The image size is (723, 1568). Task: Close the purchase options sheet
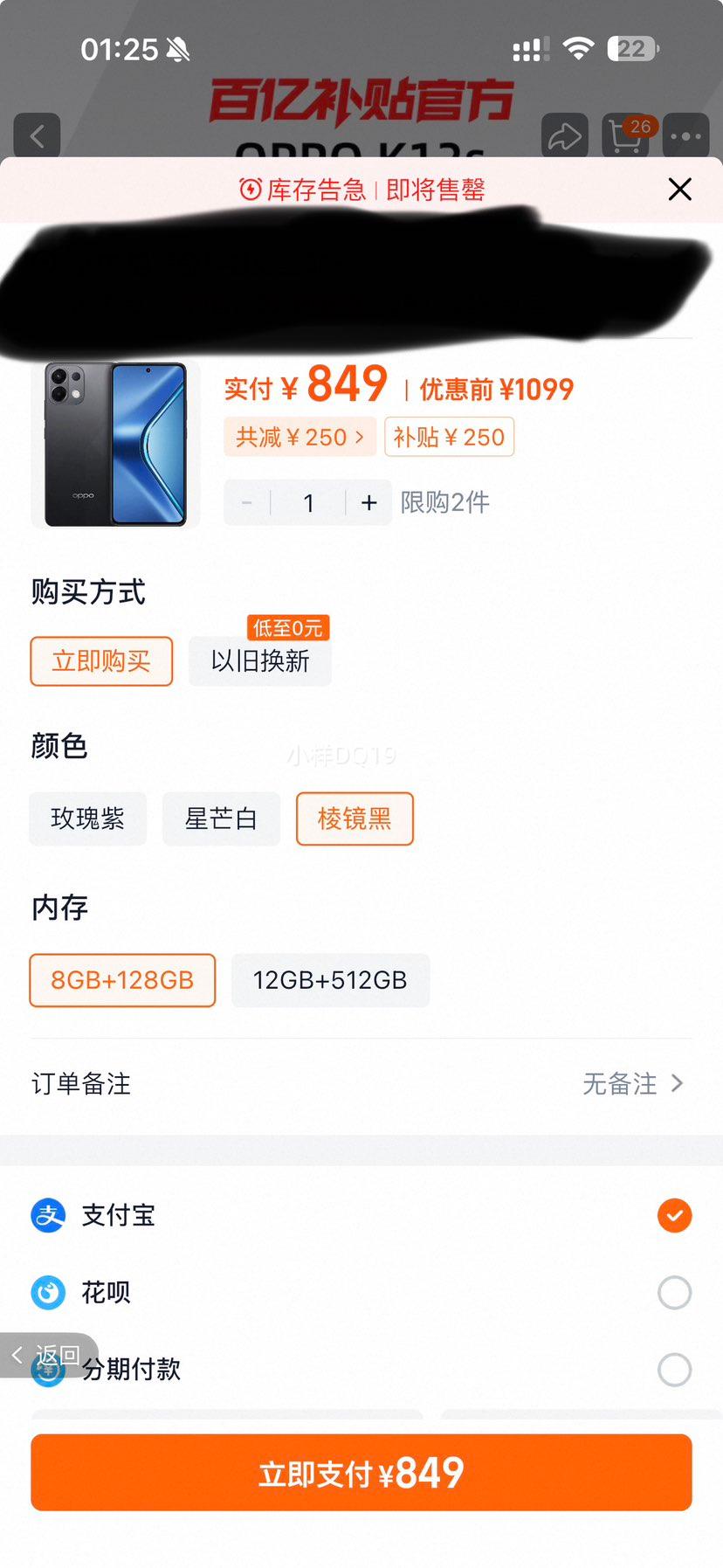pos(679,189)
